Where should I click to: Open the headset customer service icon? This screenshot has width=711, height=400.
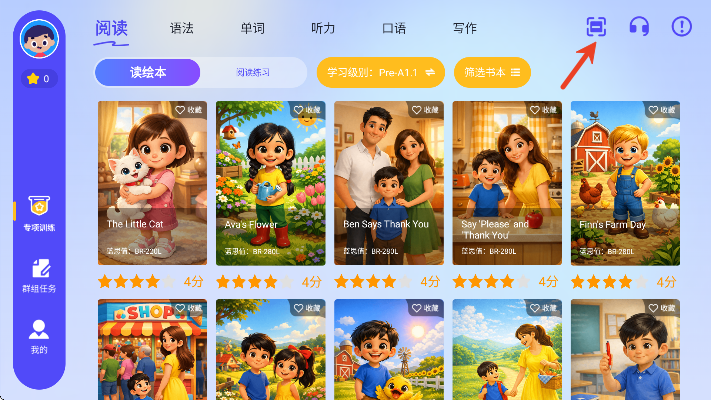click(639, 27)
